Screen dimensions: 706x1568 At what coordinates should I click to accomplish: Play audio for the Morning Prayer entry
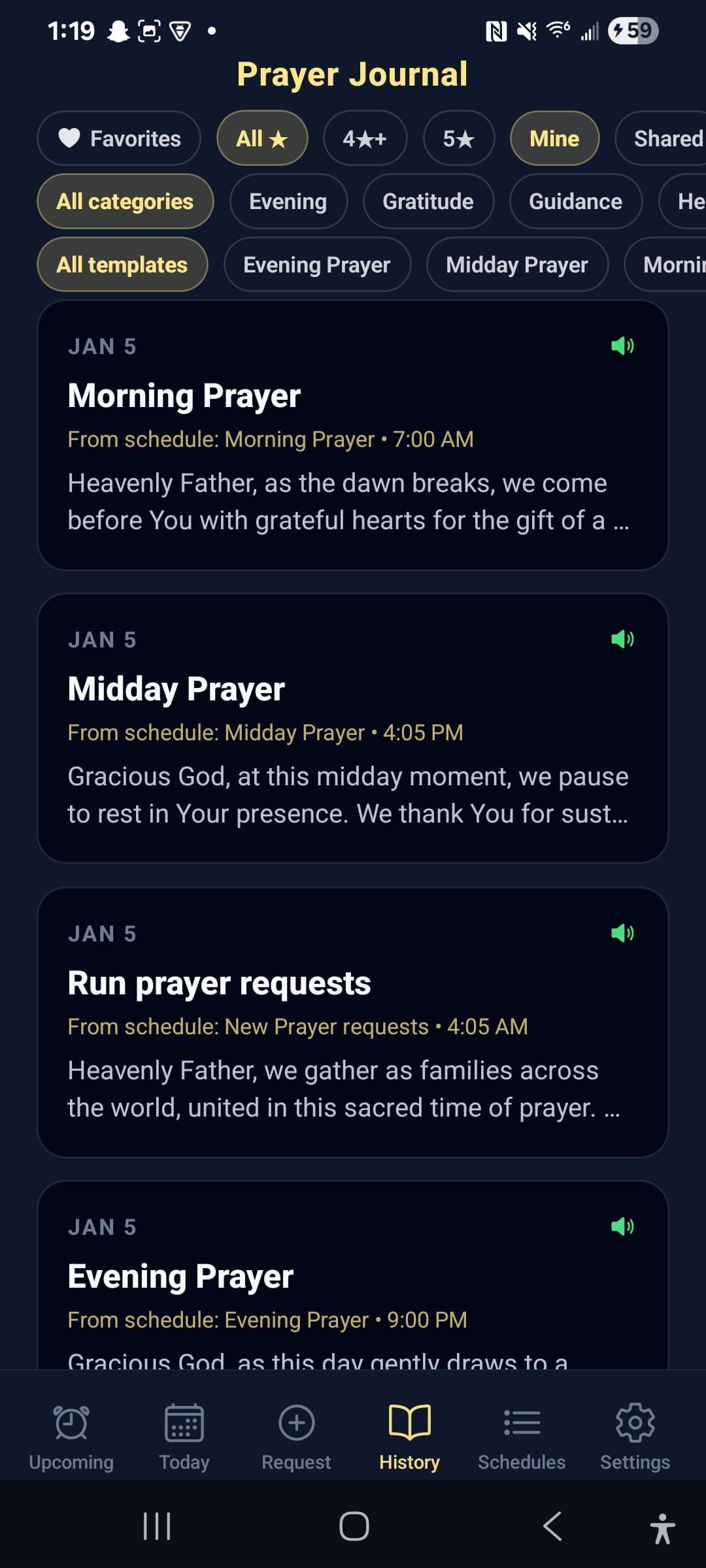point(624,346)
